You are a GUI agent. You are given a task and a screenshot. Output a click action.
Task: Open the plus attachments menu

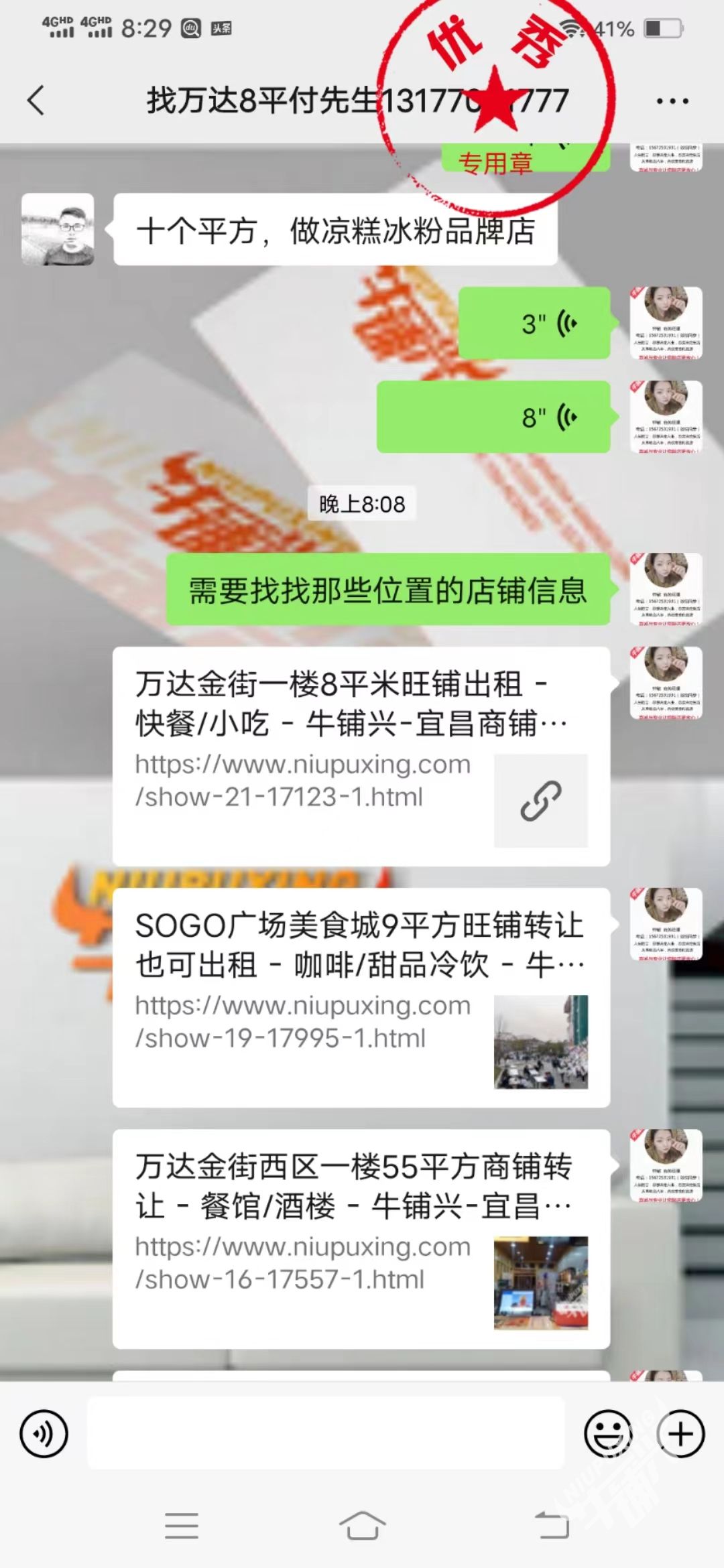click(x=680, y=1434)
